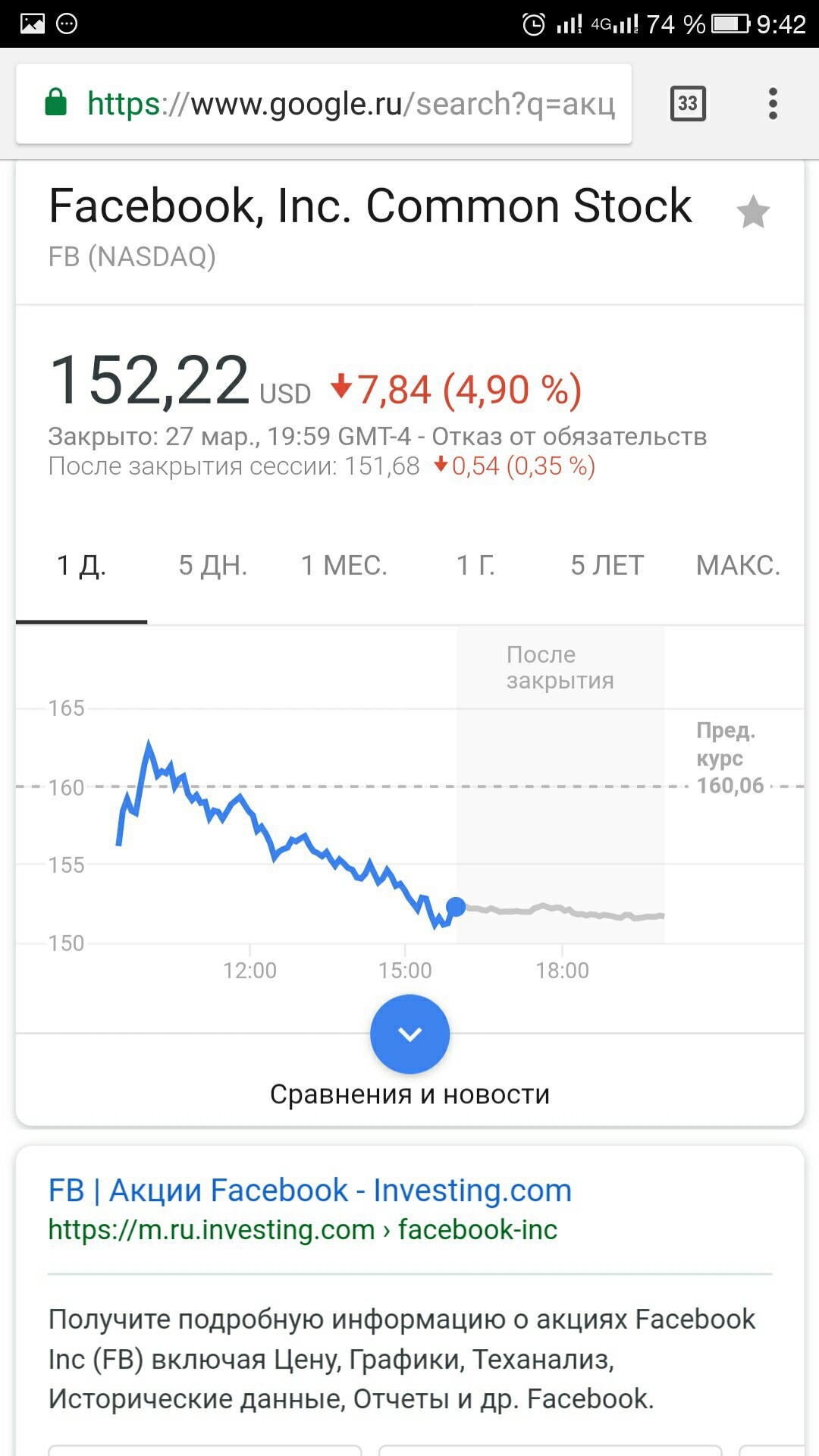Switch to the 5 ДН. chart range
Viewport: 819px width, 1456px height.
(213, 566)
